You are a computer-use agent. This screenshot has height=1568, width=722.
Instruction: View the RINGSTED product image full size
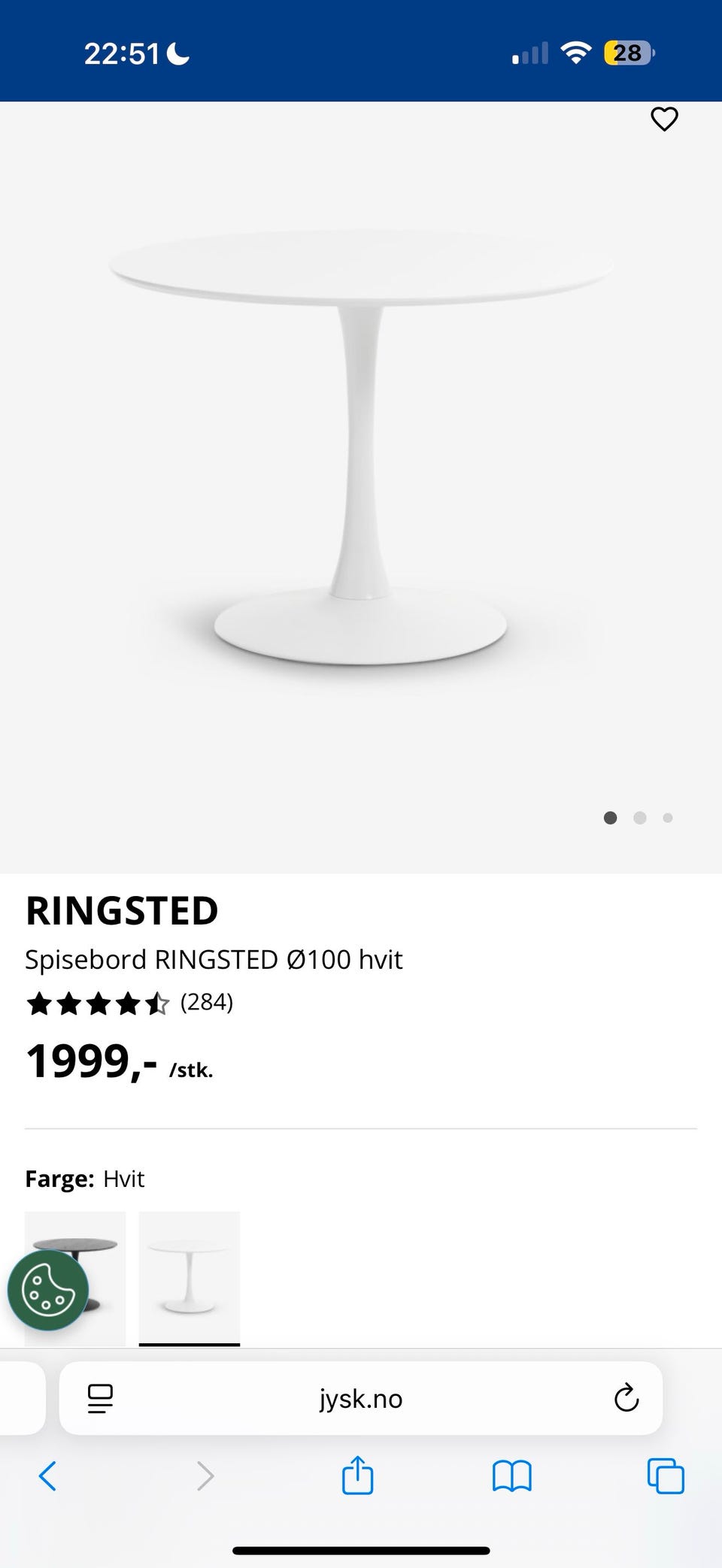[361, 451]
